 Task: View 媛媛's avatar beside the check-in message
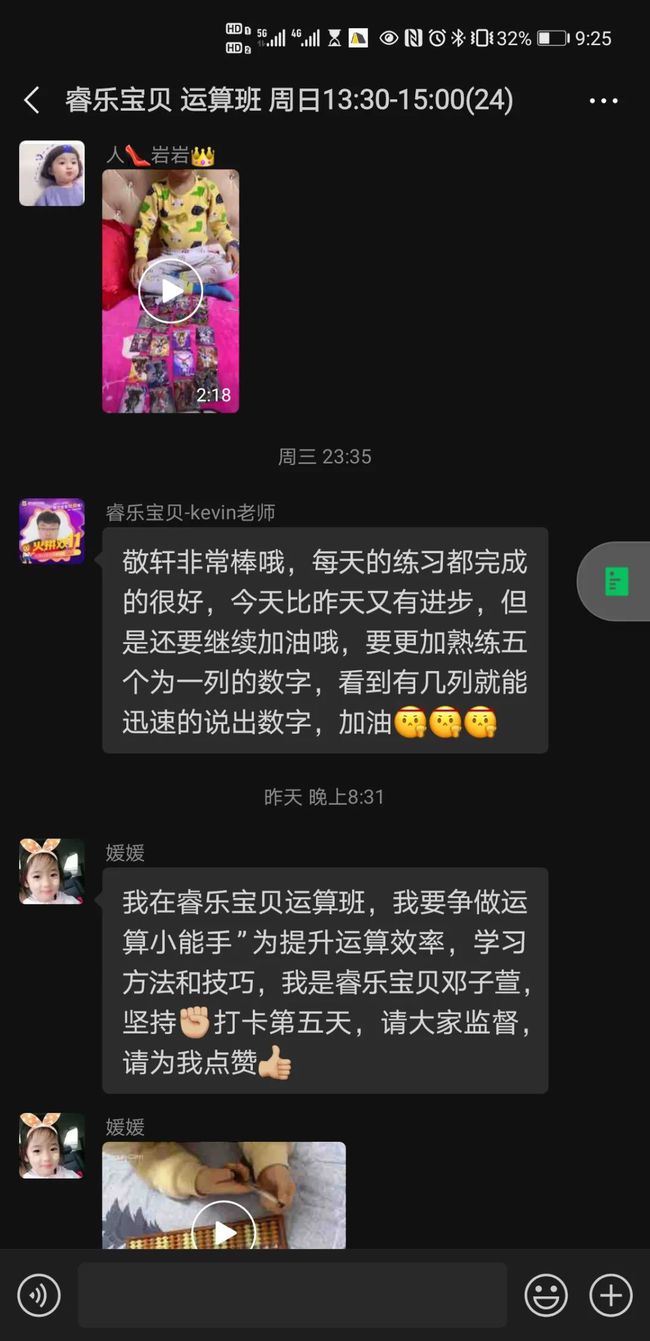(51, 871)
